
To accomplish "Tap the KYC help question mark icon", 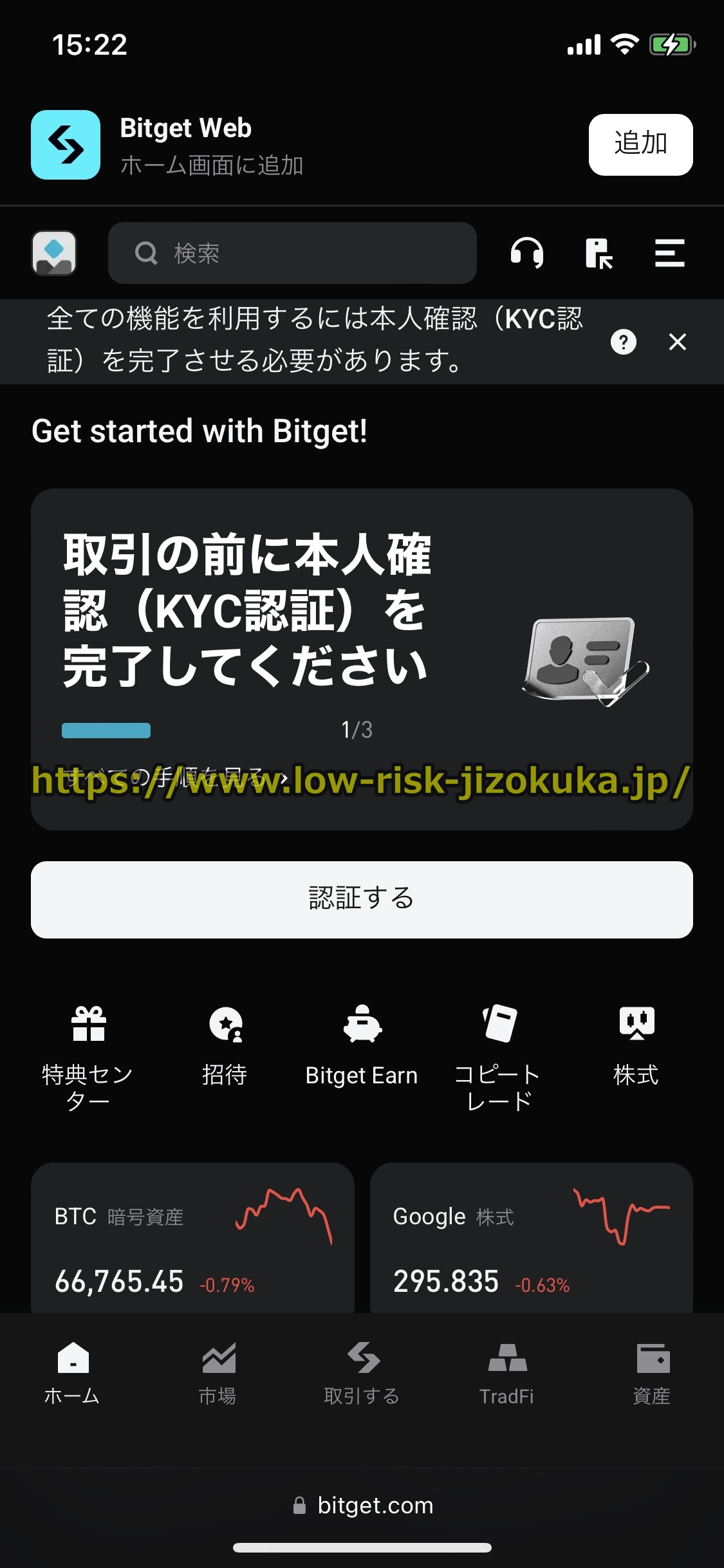I will click(x=622, y=342).
